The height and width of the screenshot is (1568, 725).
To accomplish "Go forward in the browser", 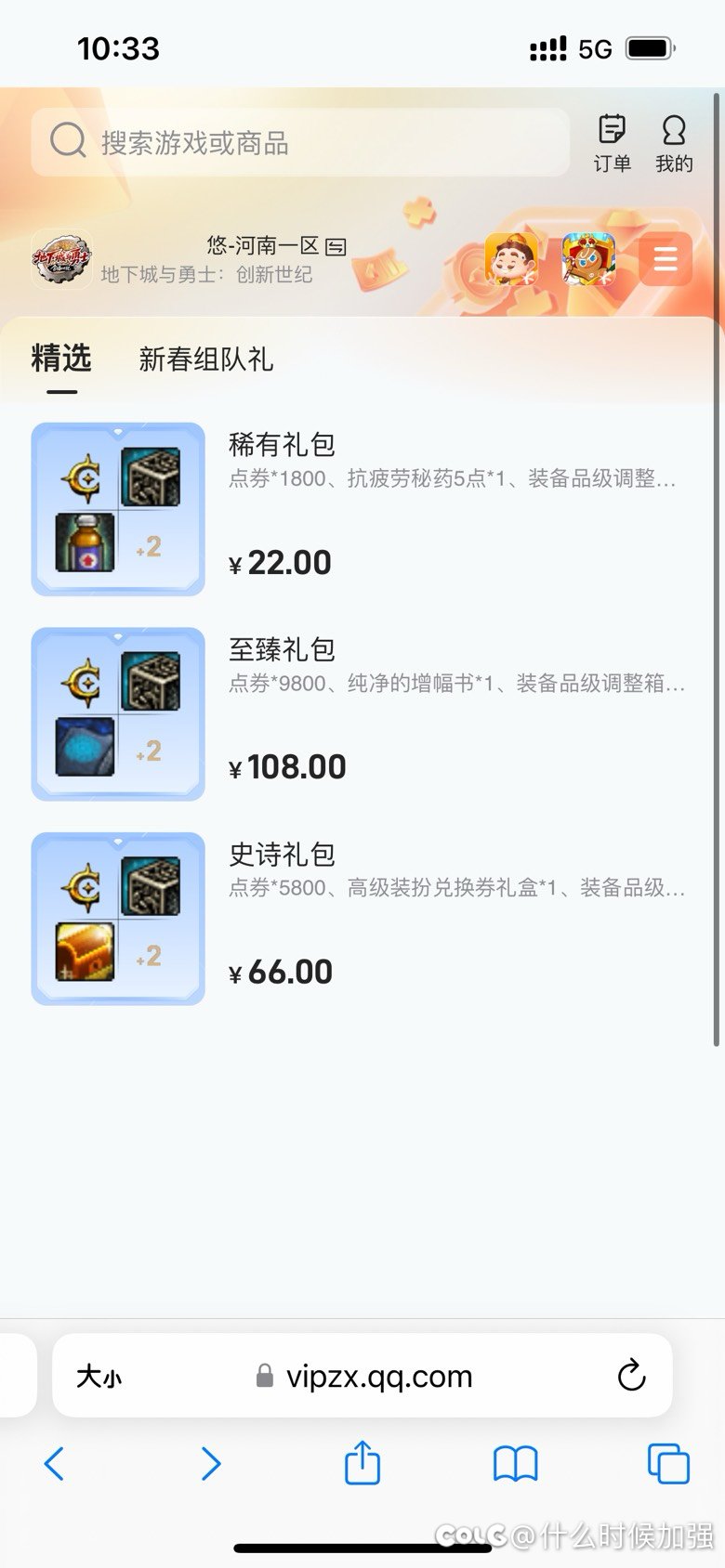I will tap(211, 1464).
